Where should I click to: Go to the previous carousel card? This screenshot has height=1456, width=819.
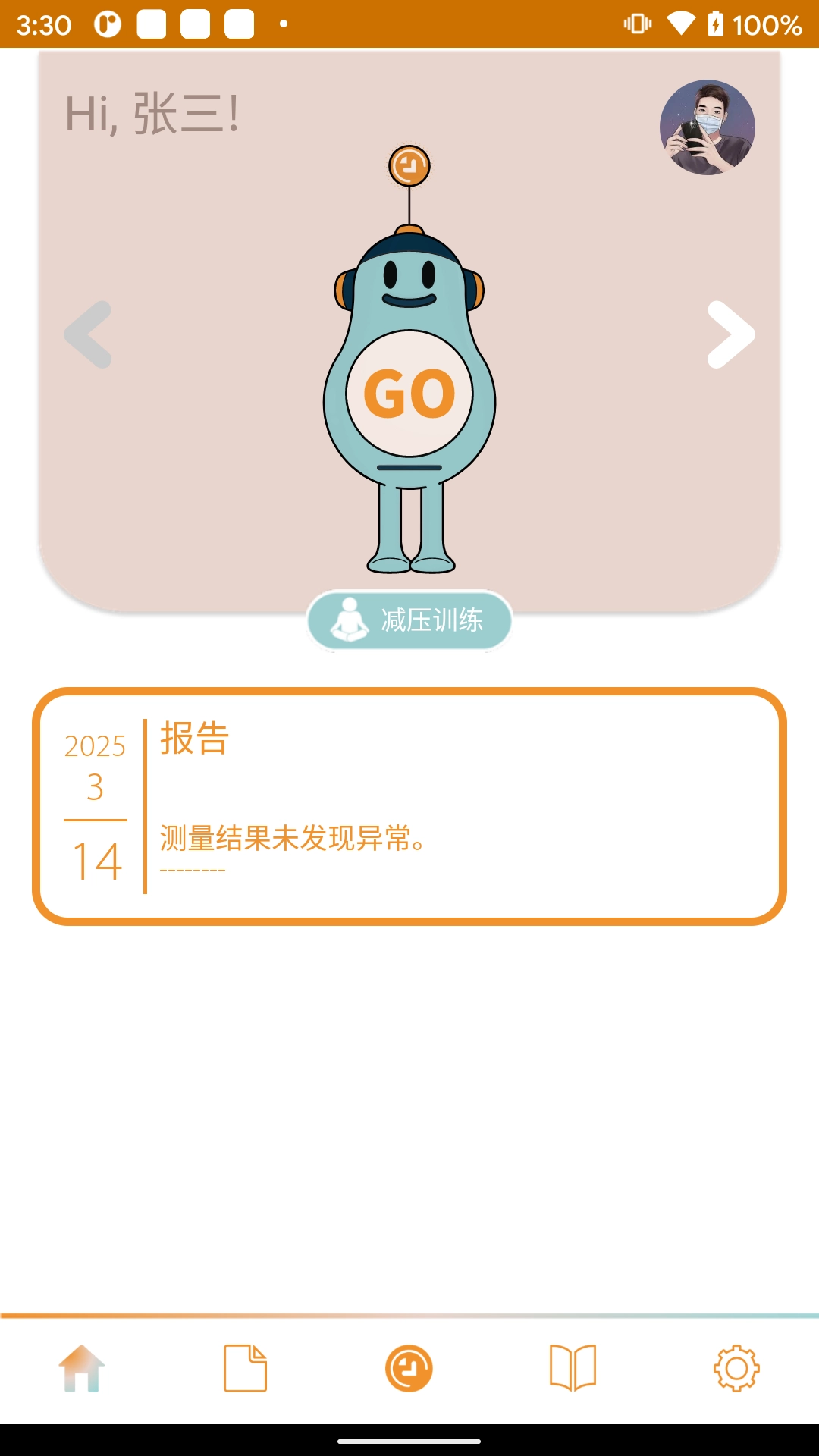point(89,334)
